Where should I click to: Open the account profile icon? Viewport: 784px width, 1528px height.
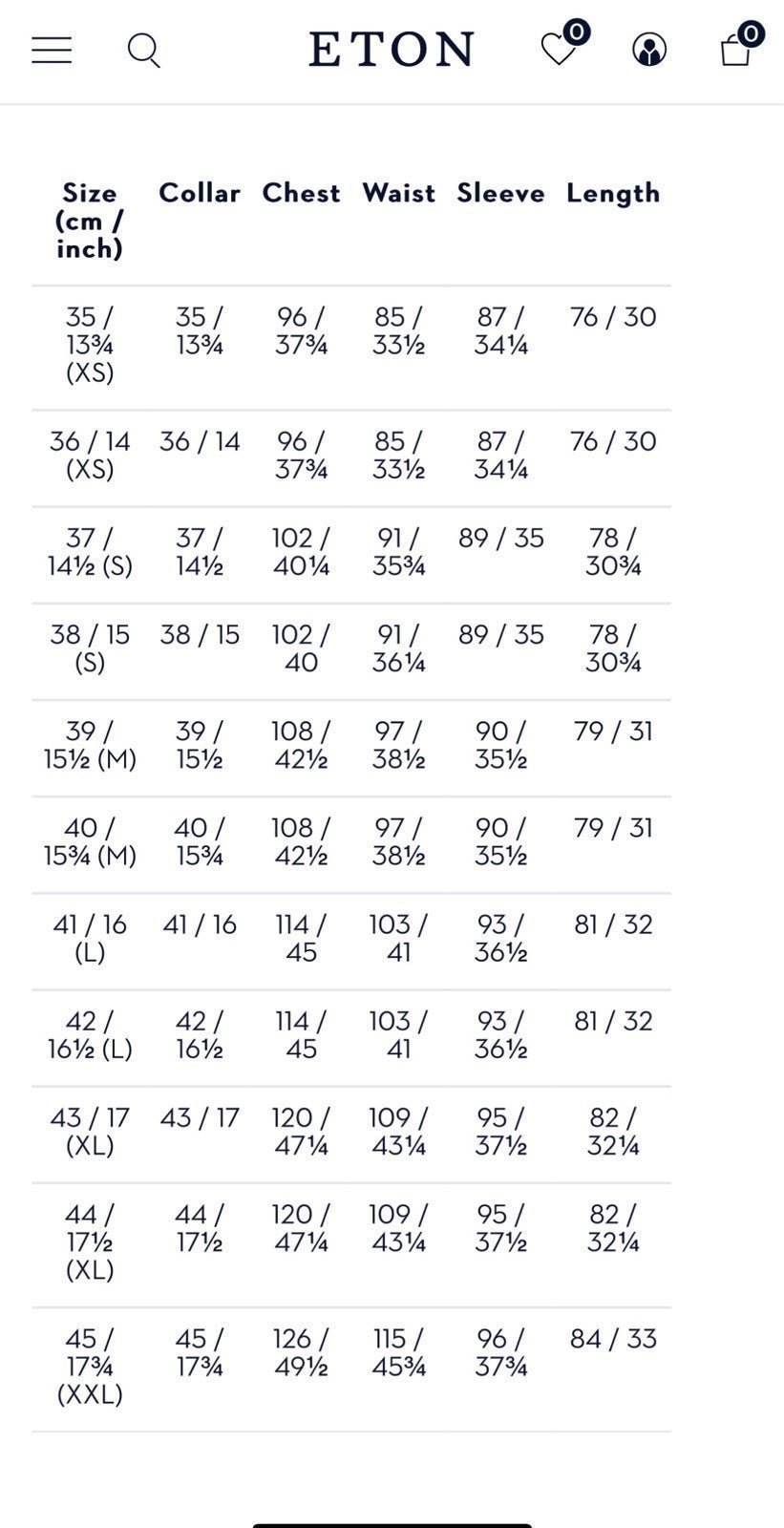pyautogui.click(x=649, y=50)
